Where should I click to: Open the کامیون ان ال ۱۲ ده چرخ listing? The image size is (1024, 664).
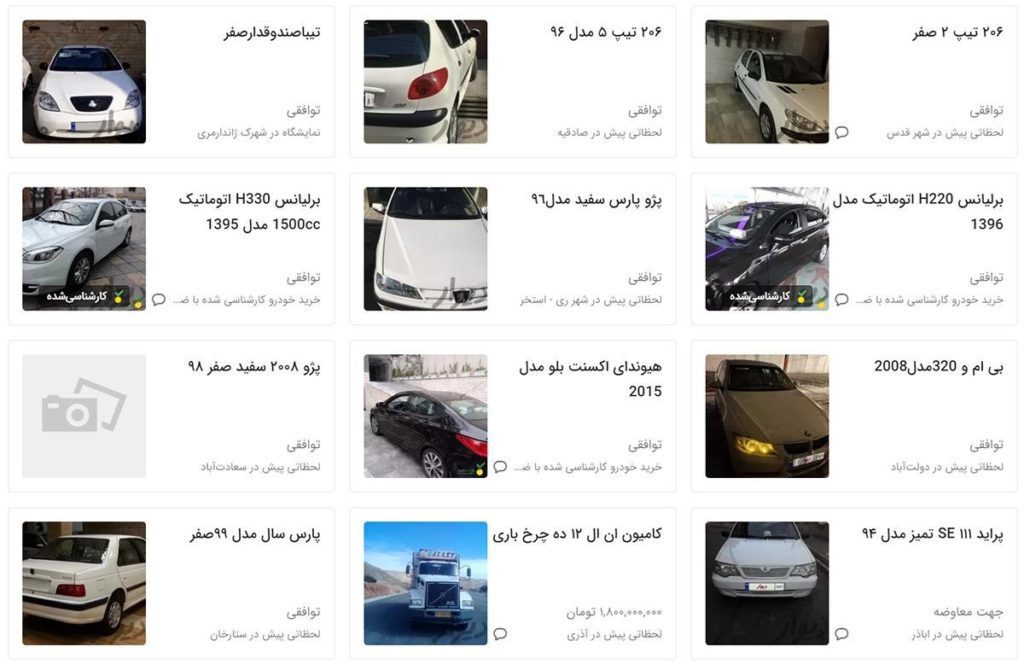tap(577, 534)
